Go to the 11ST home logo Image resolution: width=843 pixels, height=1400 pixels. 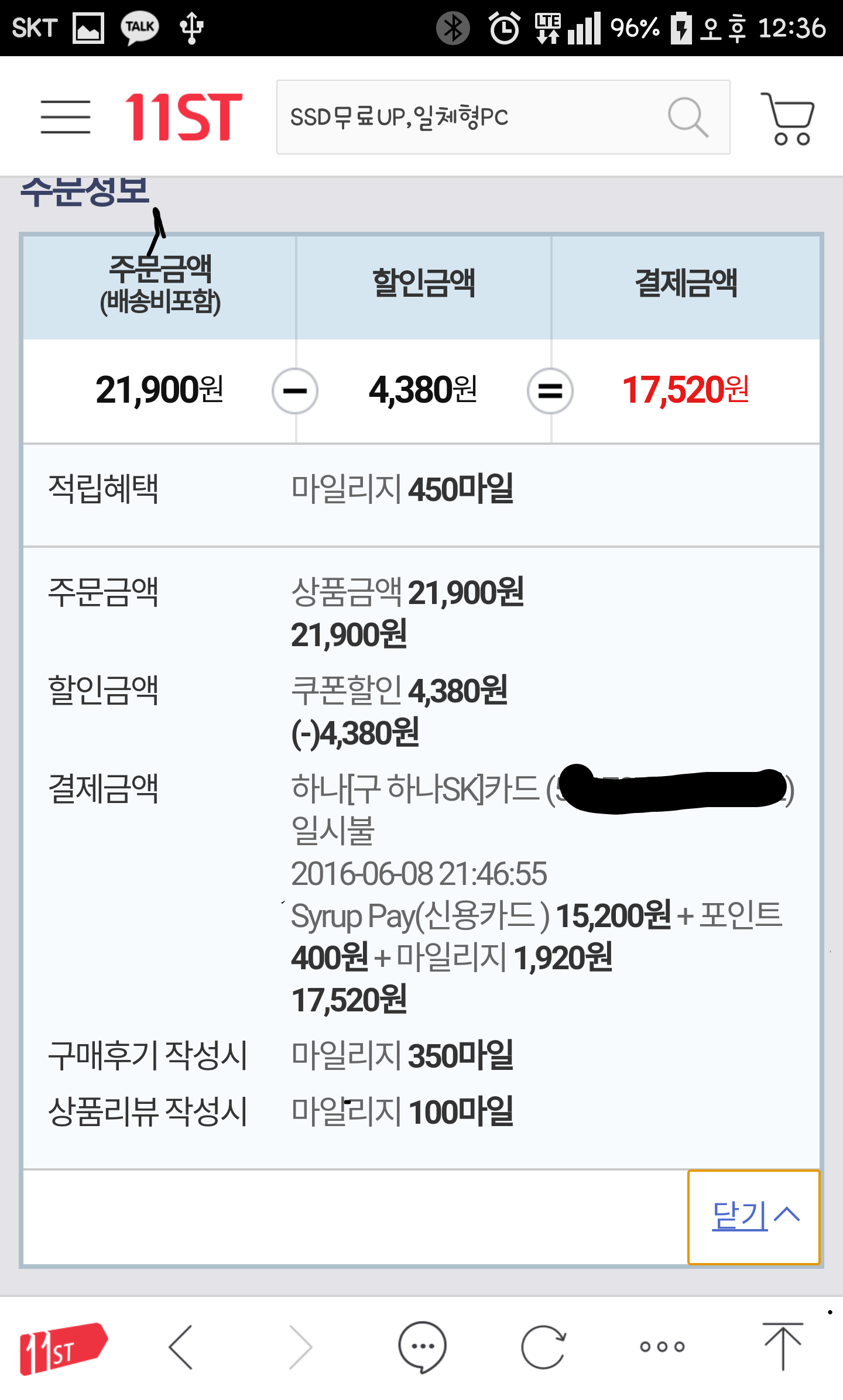tap(183, 117)
